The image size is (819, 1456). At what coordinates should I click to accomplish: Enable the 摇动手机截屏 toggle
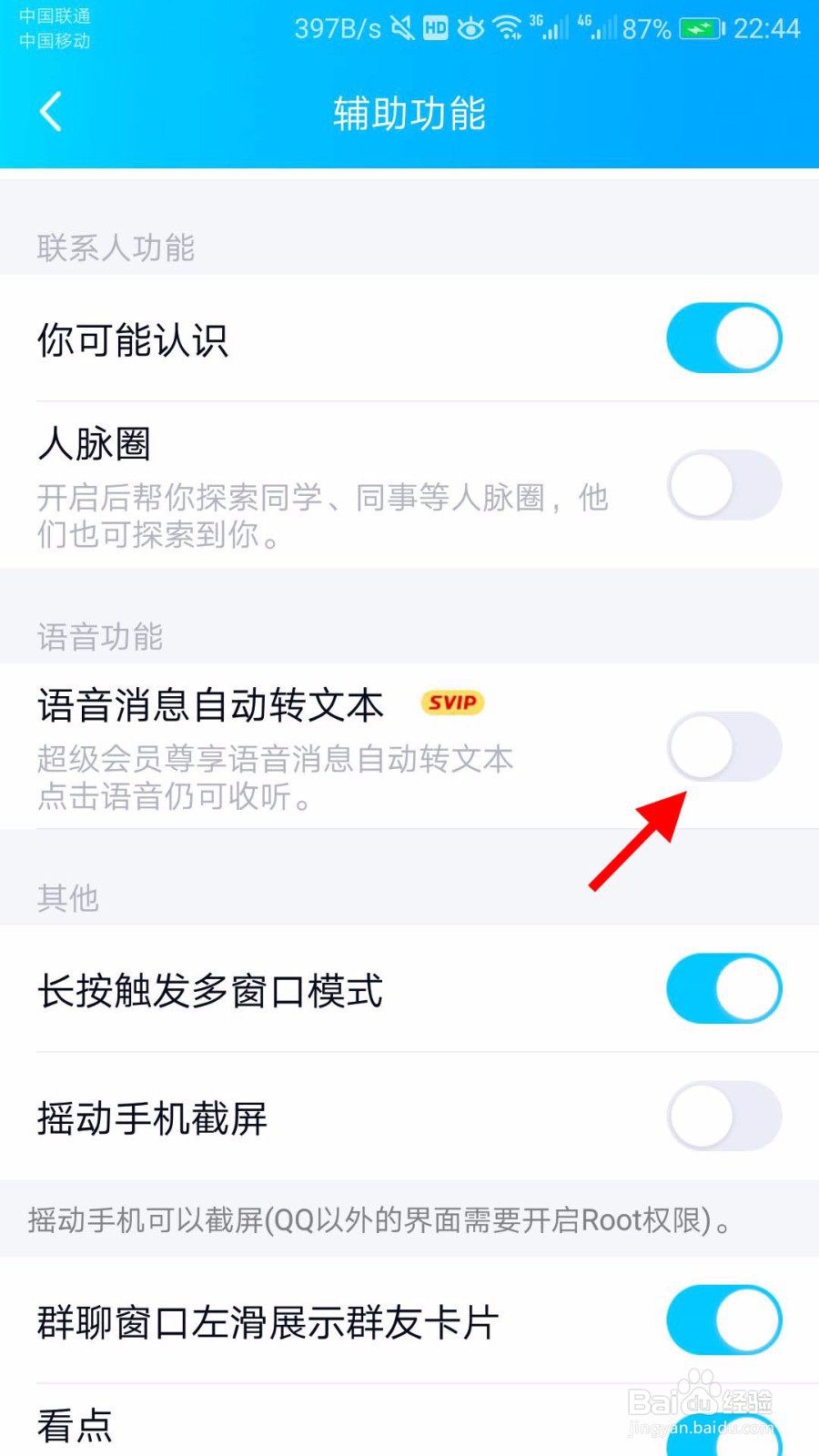723,1117
